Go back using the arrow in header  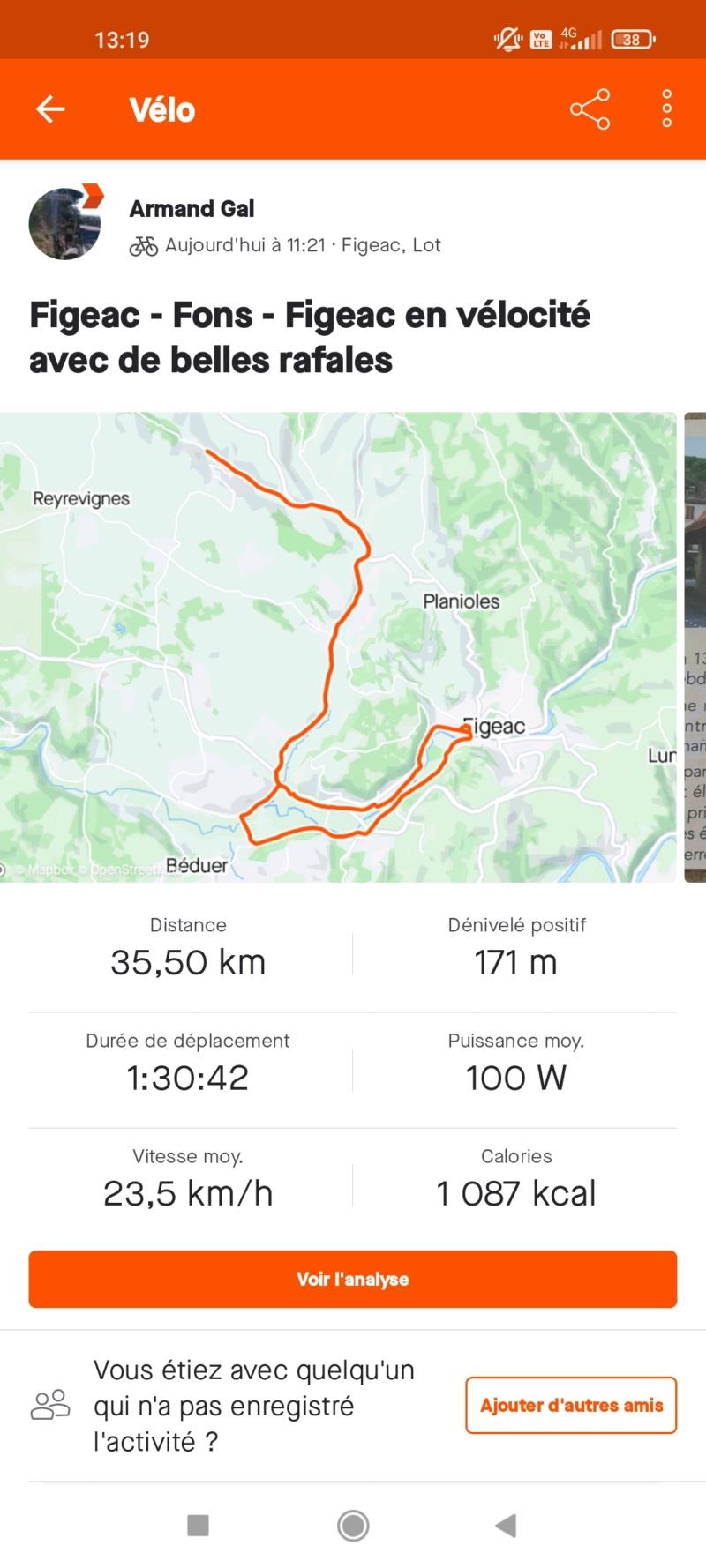[x=50, y=109]
